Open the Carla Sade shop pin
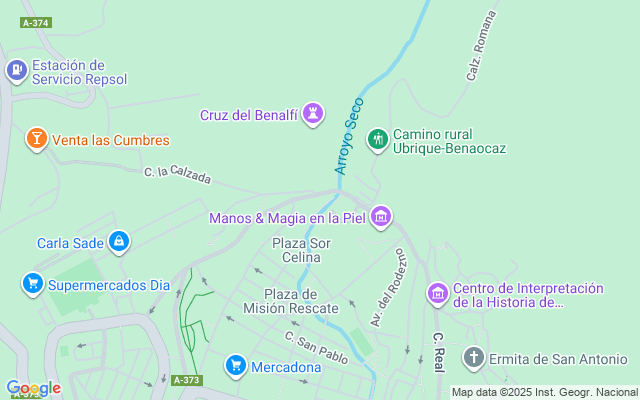The width and height of the screenshot is (640, 400). click(119, 241)
